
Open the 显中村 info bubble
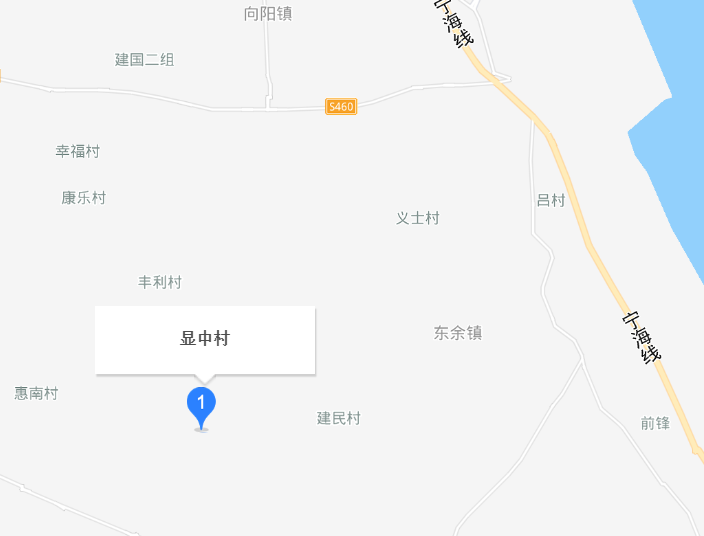point(205,340)
